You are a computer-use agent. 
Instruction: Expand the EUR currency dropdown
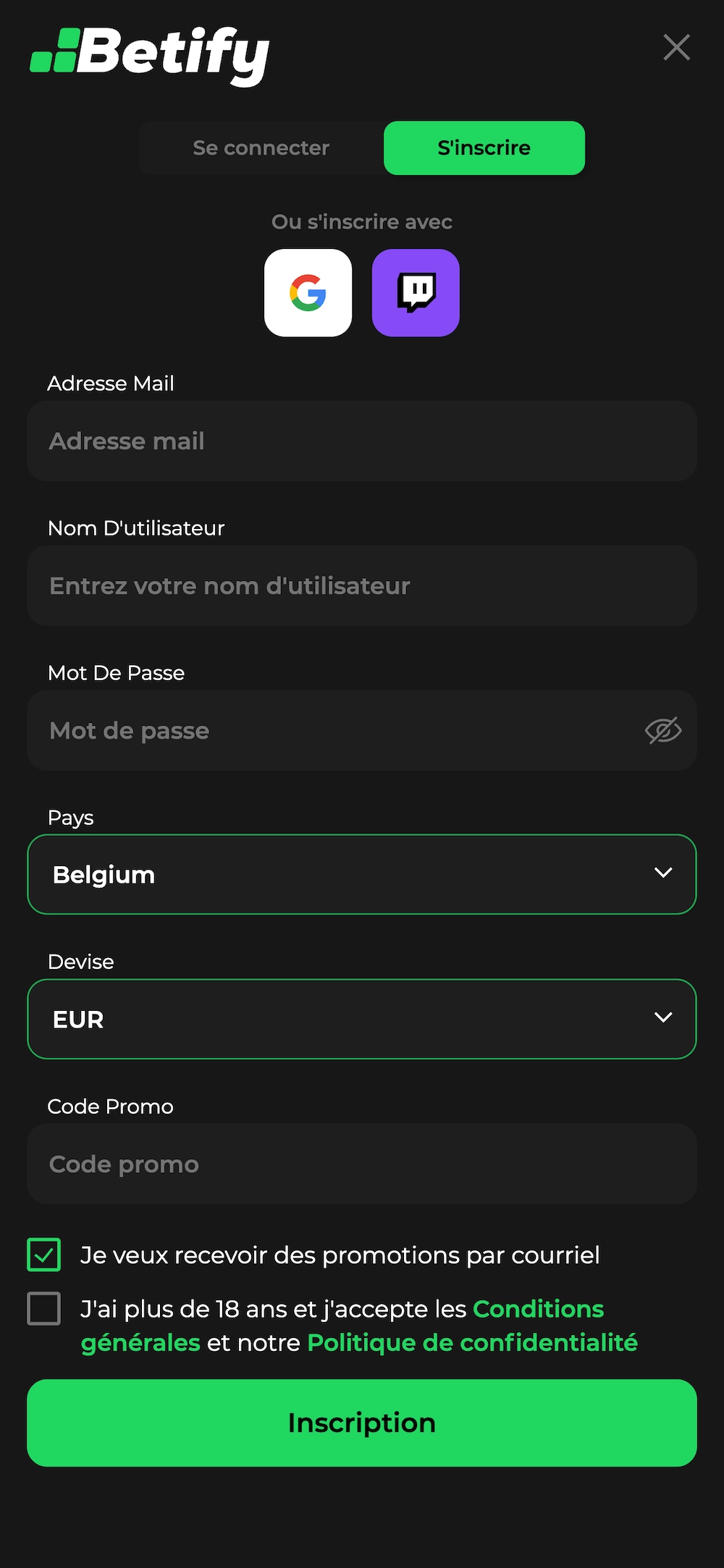(361, 1019)
